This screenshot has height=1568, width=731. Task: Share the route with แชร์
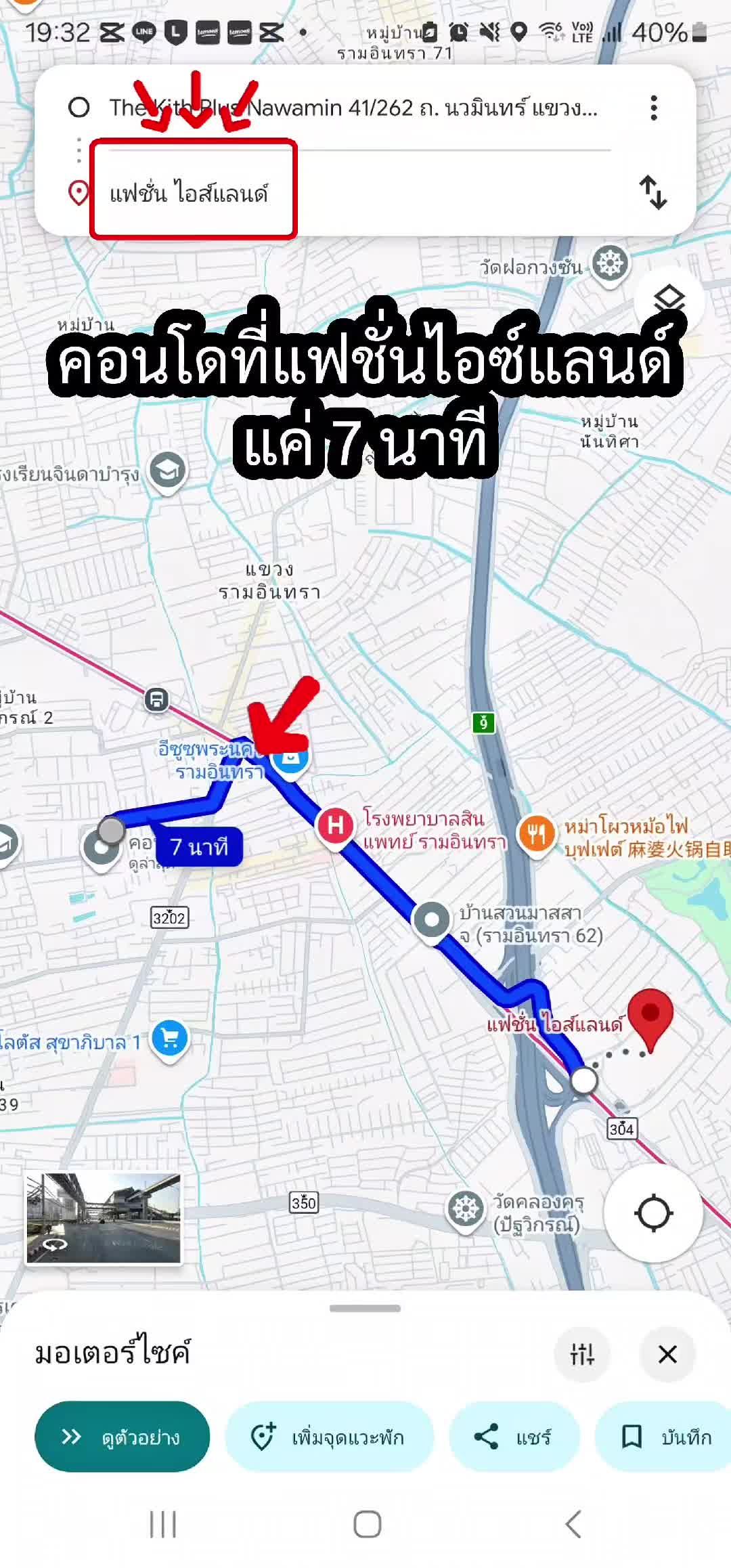click(514, 1437)
